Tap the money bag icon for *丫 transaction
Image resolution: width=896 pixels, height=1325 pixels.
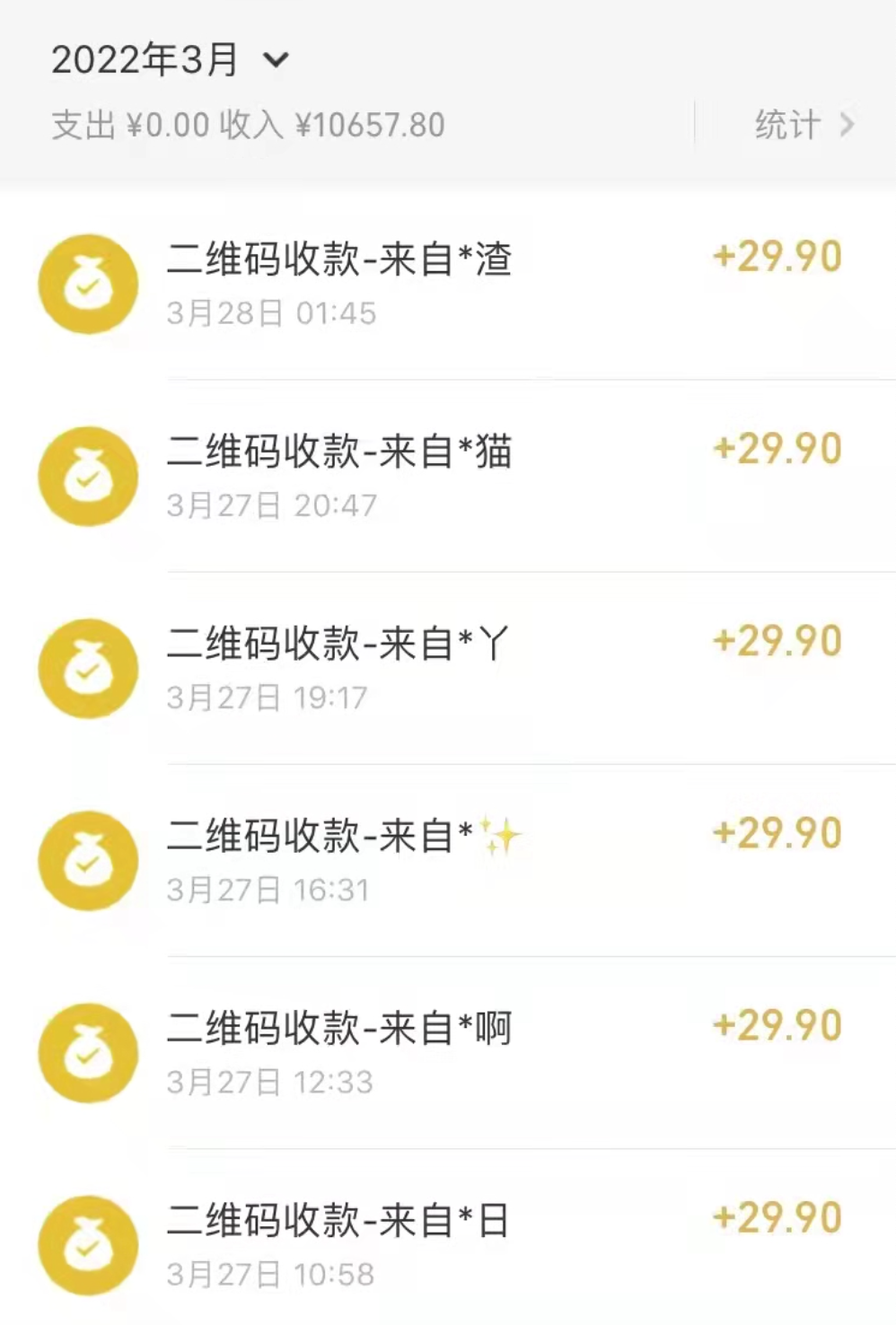[87, 668]
